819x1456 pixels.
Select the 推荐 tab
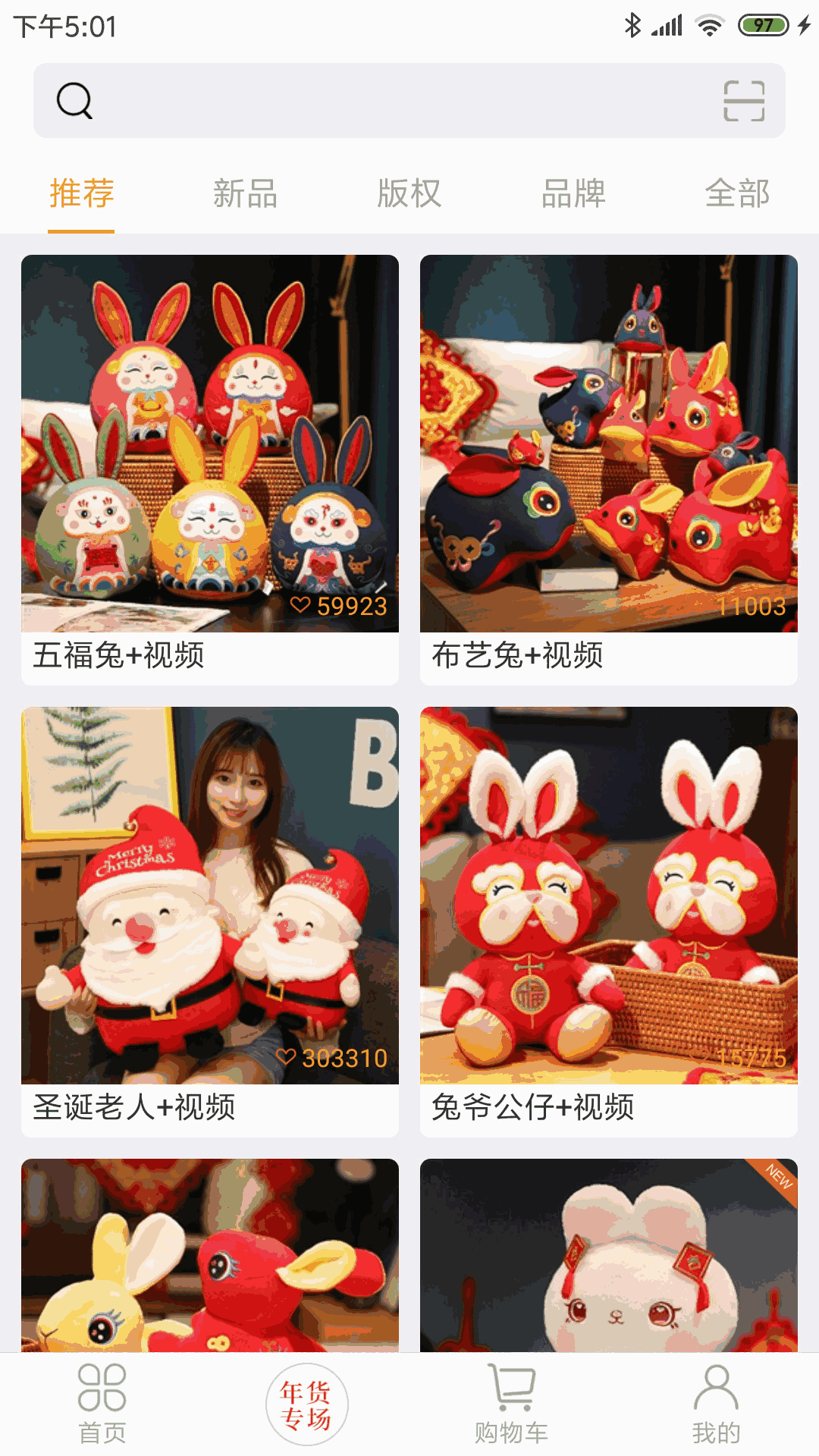[x=81, y=193]
